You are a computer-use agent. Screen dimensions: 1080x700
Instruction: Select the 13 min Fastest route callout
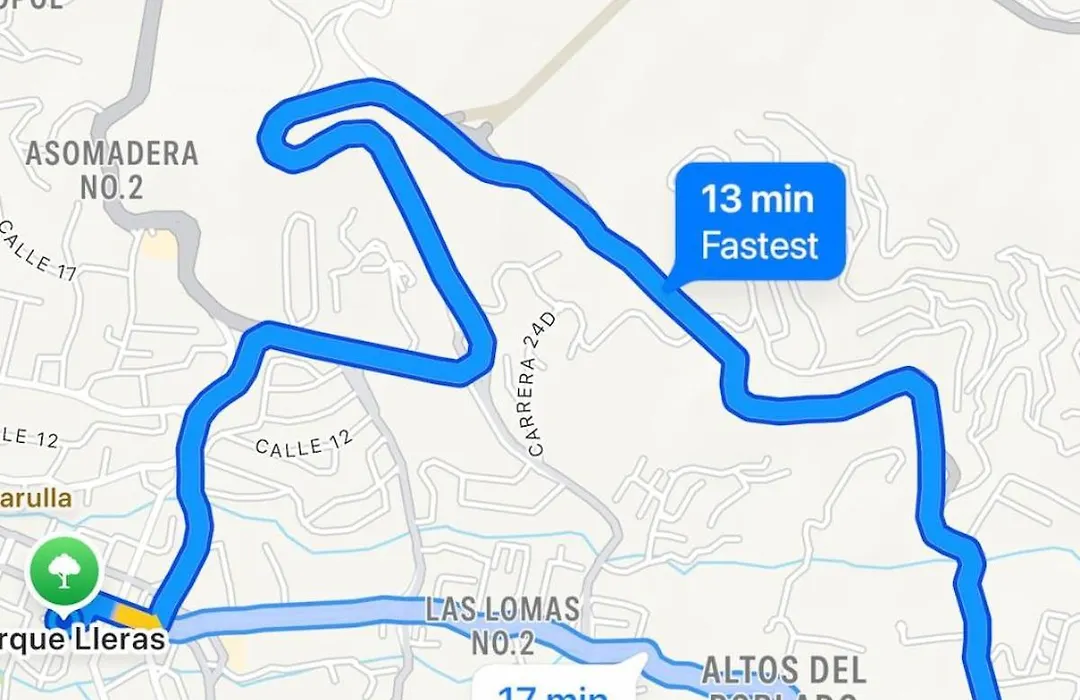[x=759, y=221]
